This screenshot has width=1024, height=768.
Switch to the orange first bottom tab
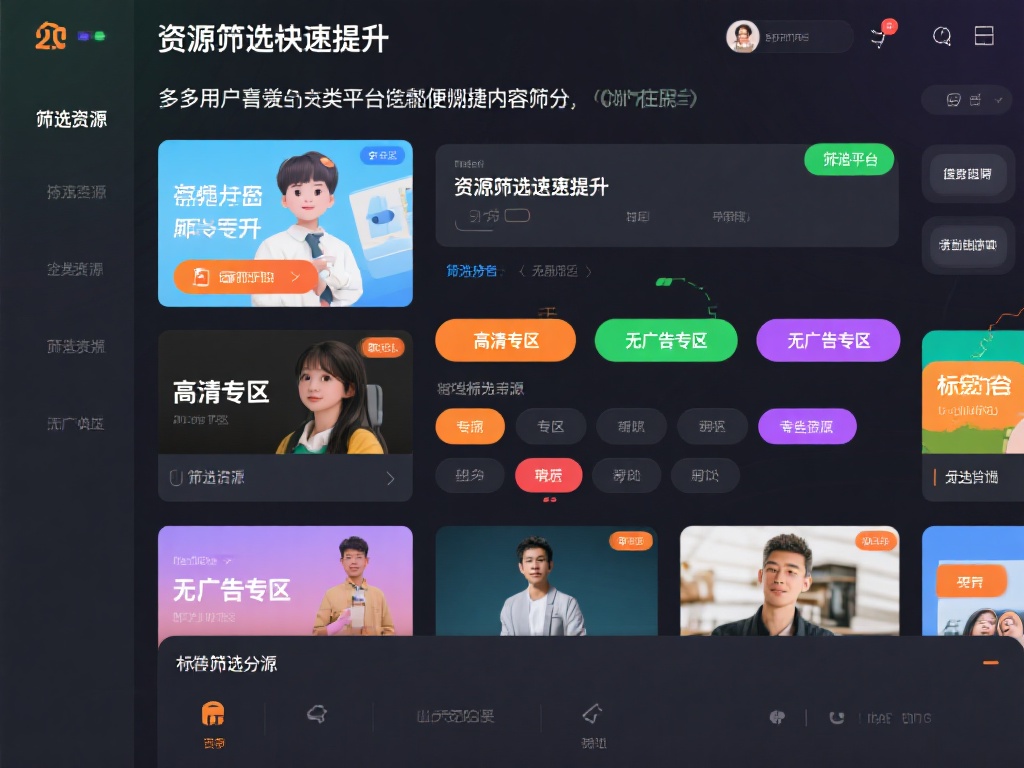[x=213, y=724]
